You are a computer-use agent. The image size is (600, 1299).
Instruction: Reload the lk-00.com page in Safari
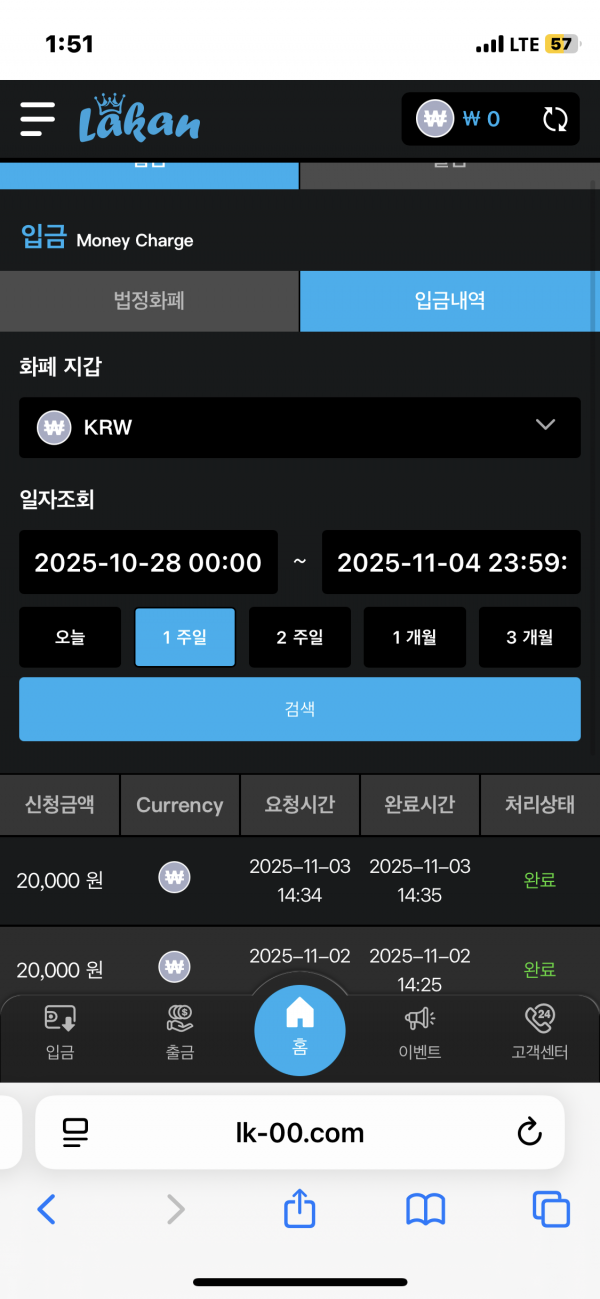coord(529,1132)
